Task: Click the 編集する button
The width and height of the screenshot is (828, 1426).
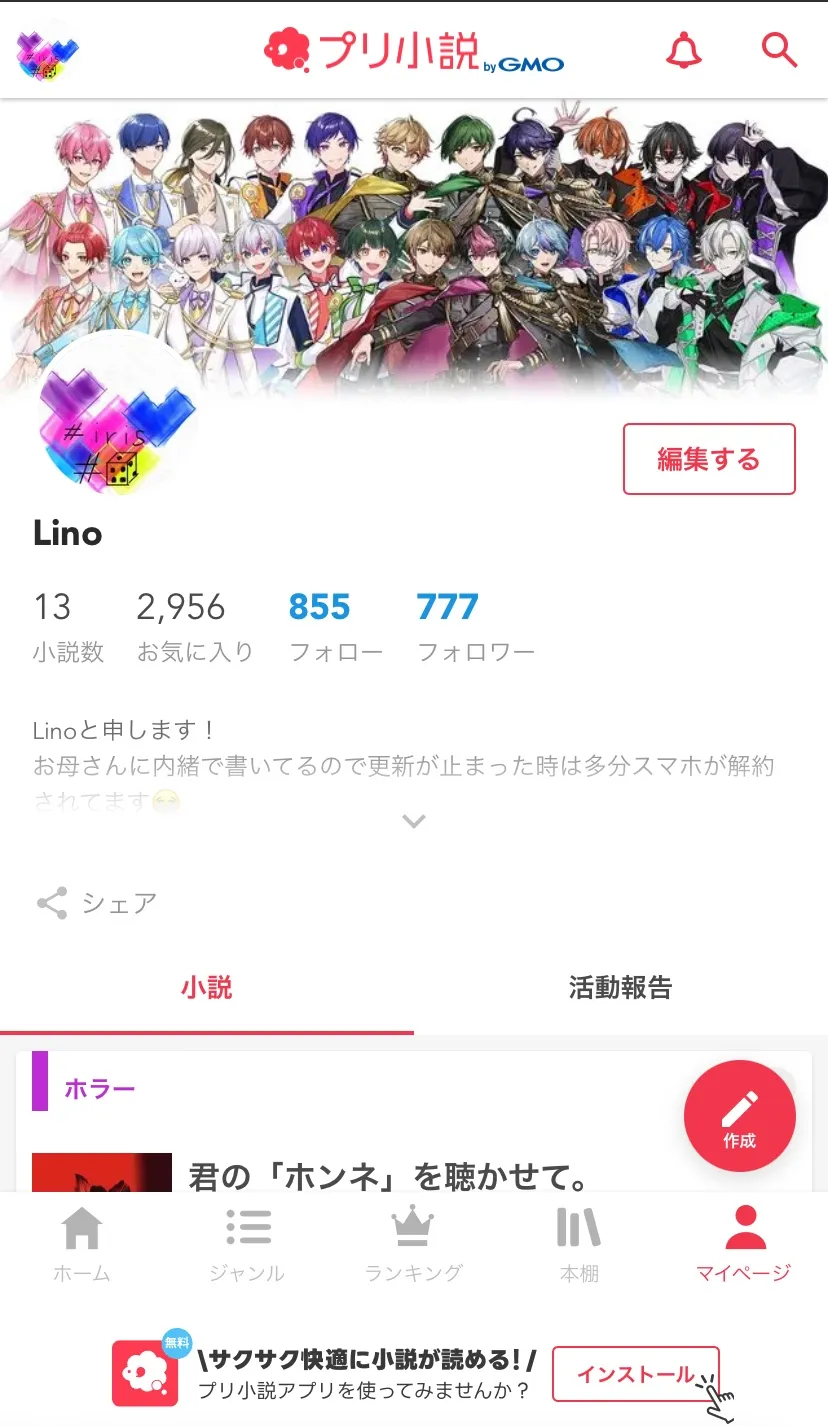Action: click(709, 459)
